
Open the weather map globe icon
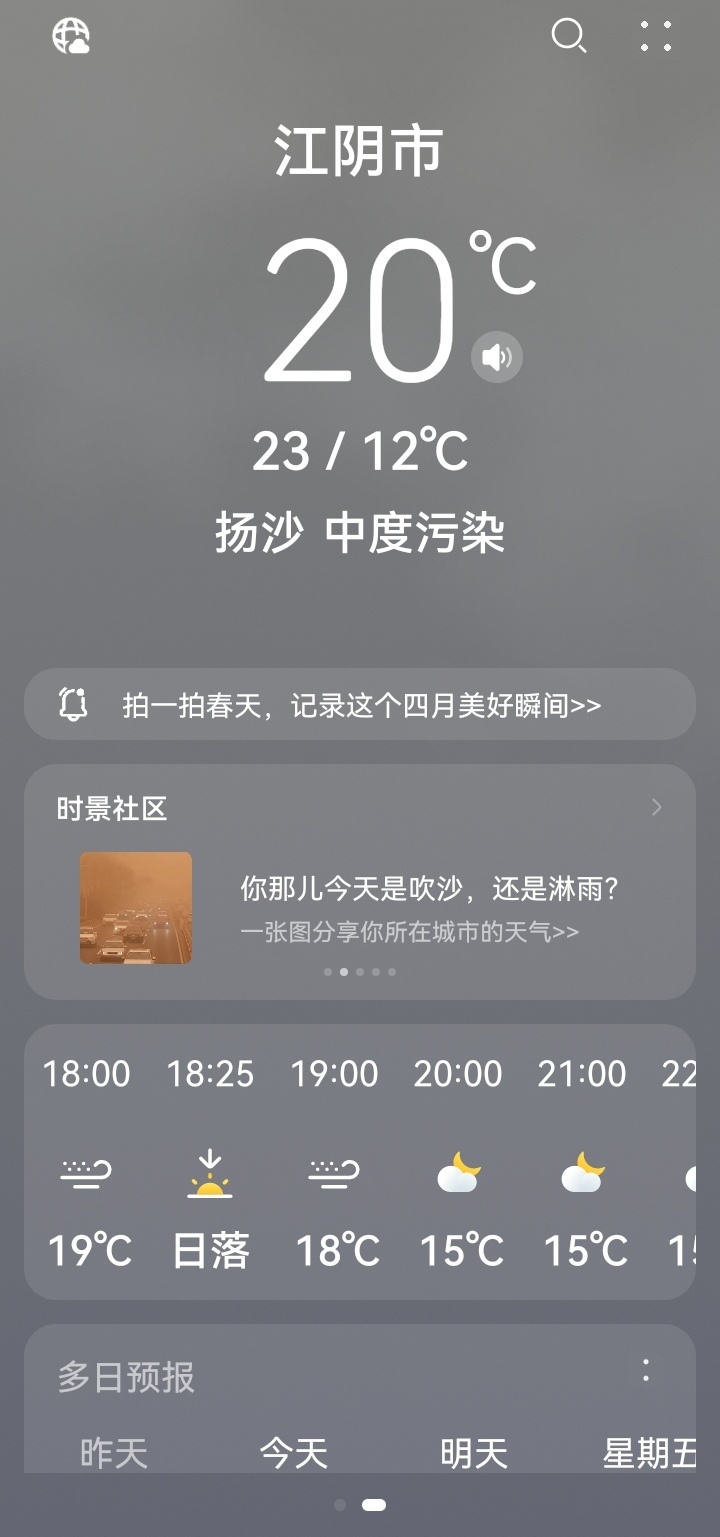tap(71, 37)
